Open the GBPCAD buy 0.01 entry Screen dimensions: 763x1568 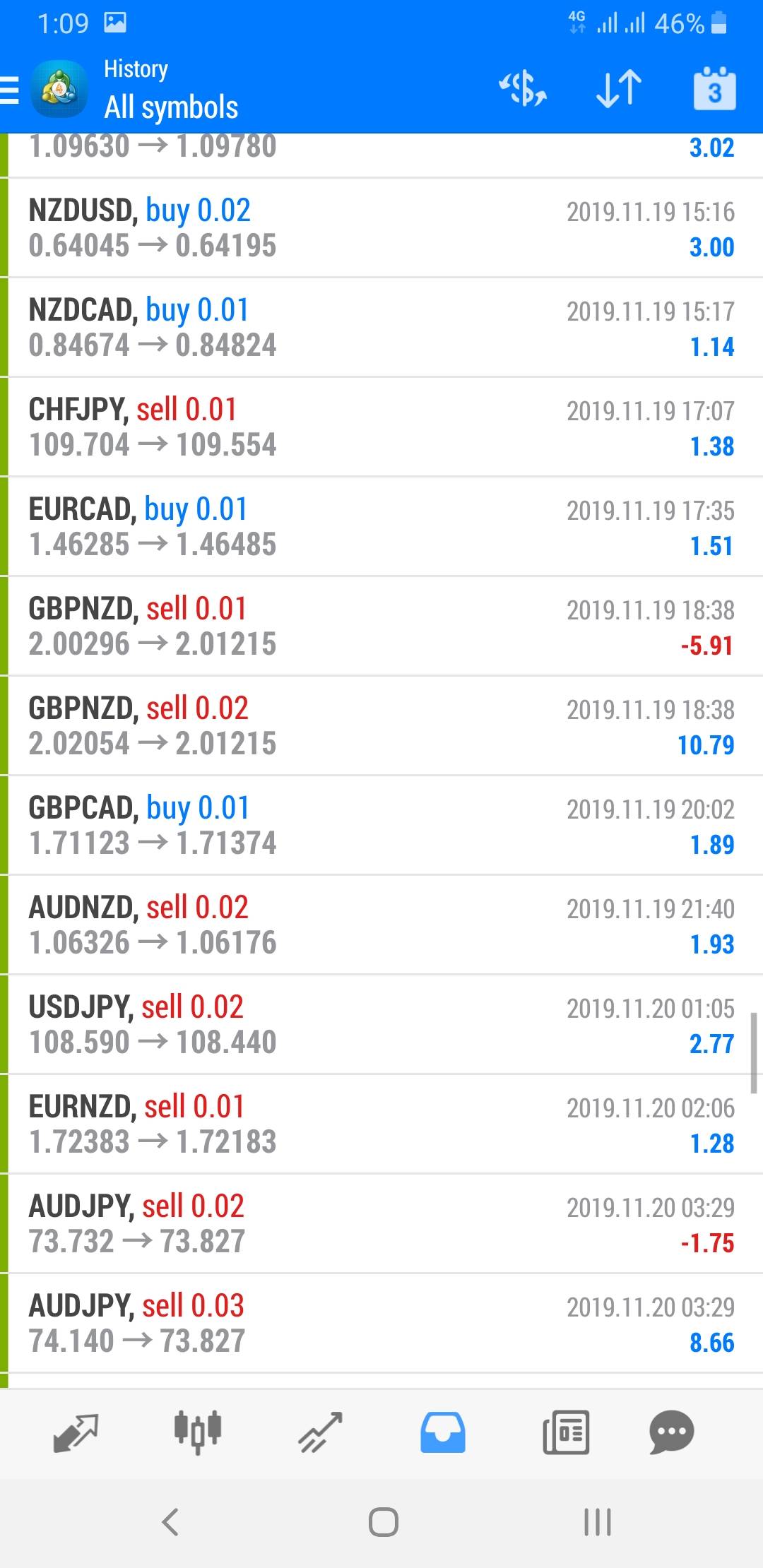pyautogui.click(x=381, y=826)
